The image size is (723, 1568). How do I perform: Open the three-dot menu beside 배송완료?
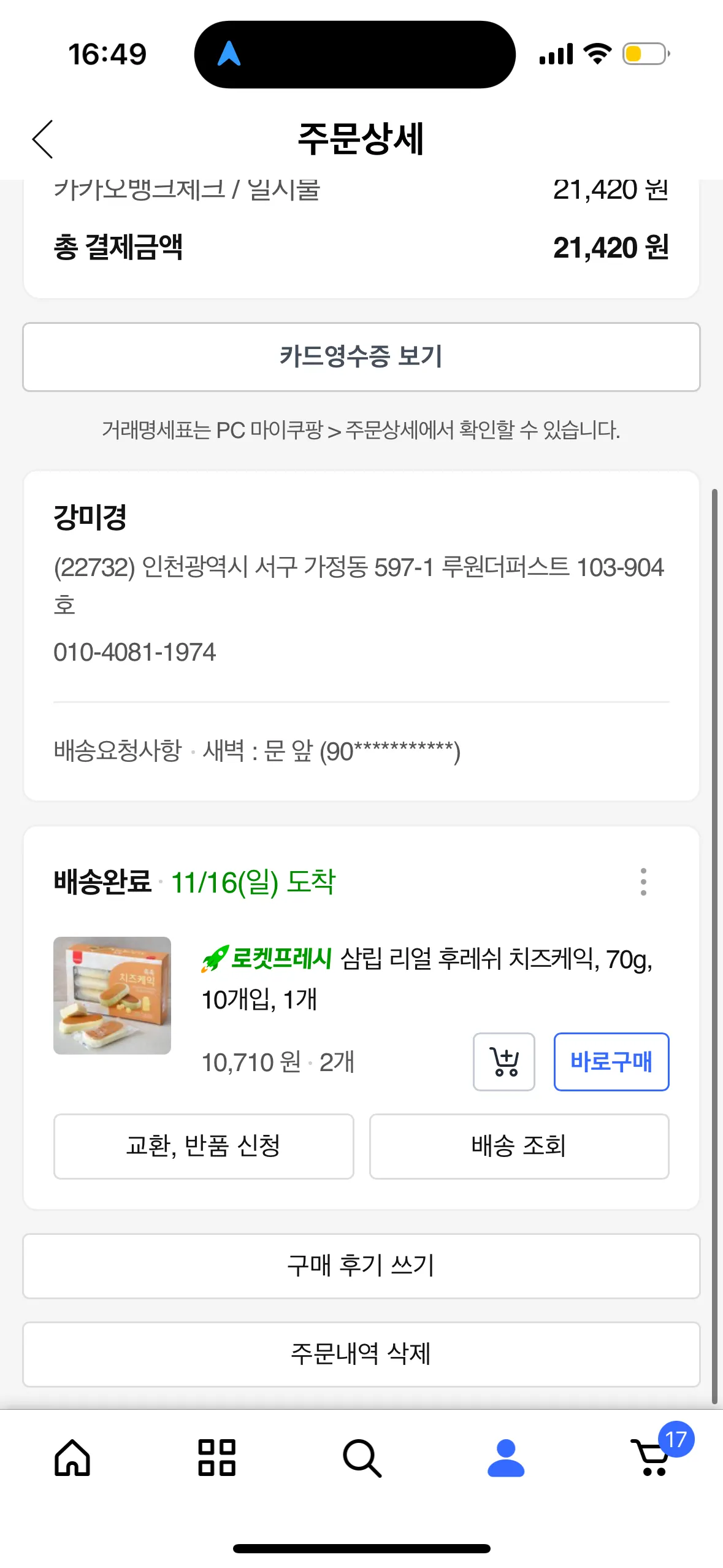[x=643, y=882]
